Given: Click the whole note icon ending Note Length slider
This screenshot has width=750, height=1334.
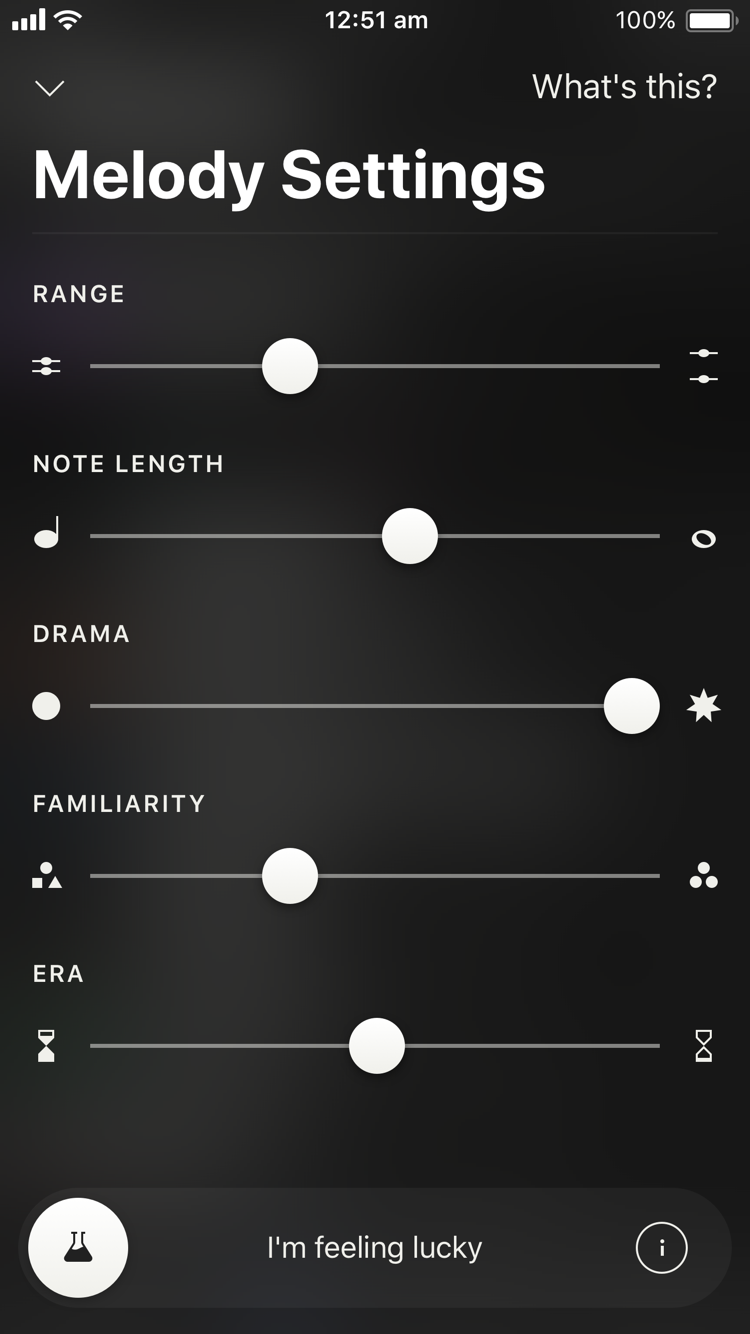Looking at the screenshot, I should pyautogui.click(x=703, y=539).
